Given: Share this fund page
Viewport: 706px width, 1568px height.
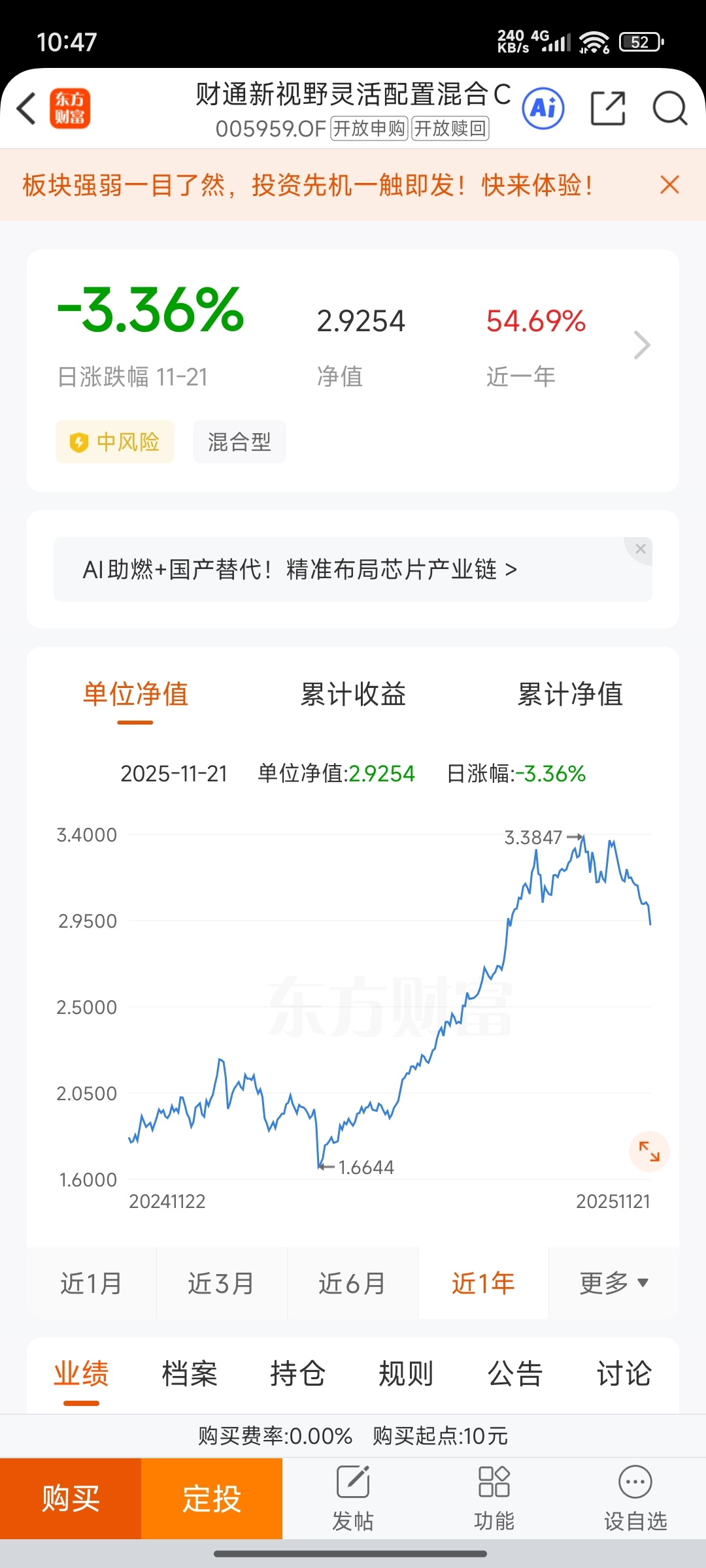Looking at the screenshot, I should coord(608,108).
